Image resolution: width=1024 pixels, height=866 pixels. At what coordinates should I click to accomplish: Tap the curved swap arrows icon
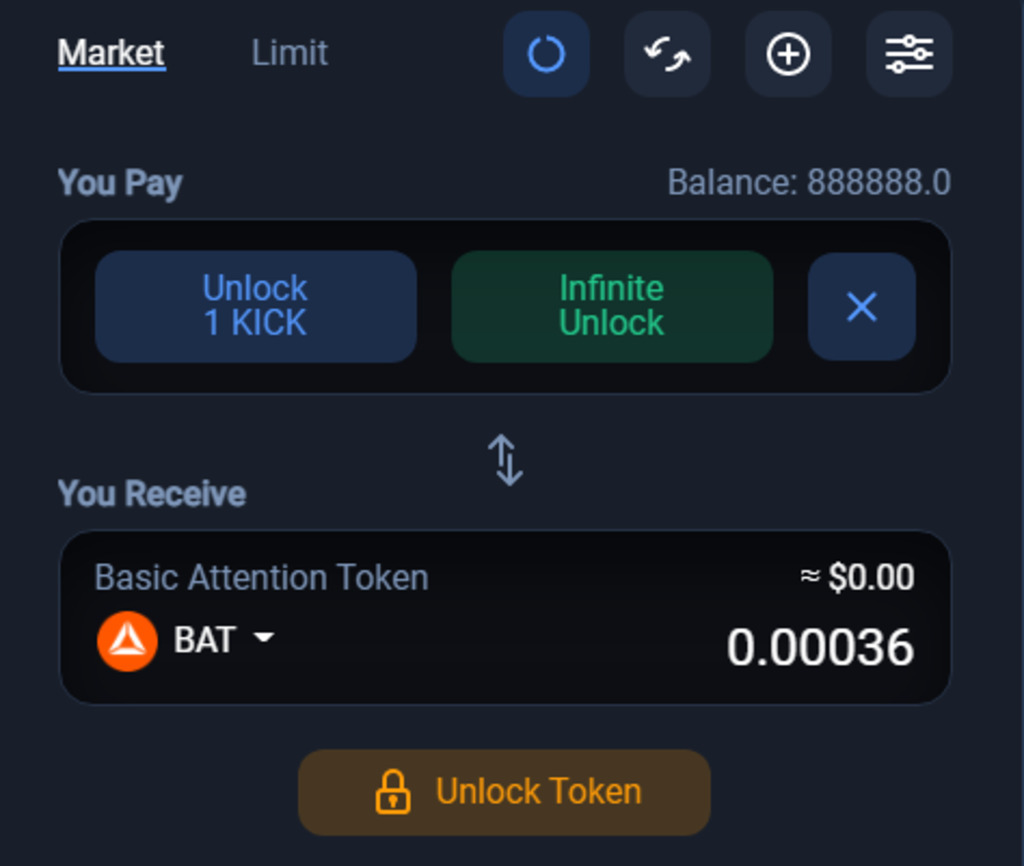coord(667,54)
